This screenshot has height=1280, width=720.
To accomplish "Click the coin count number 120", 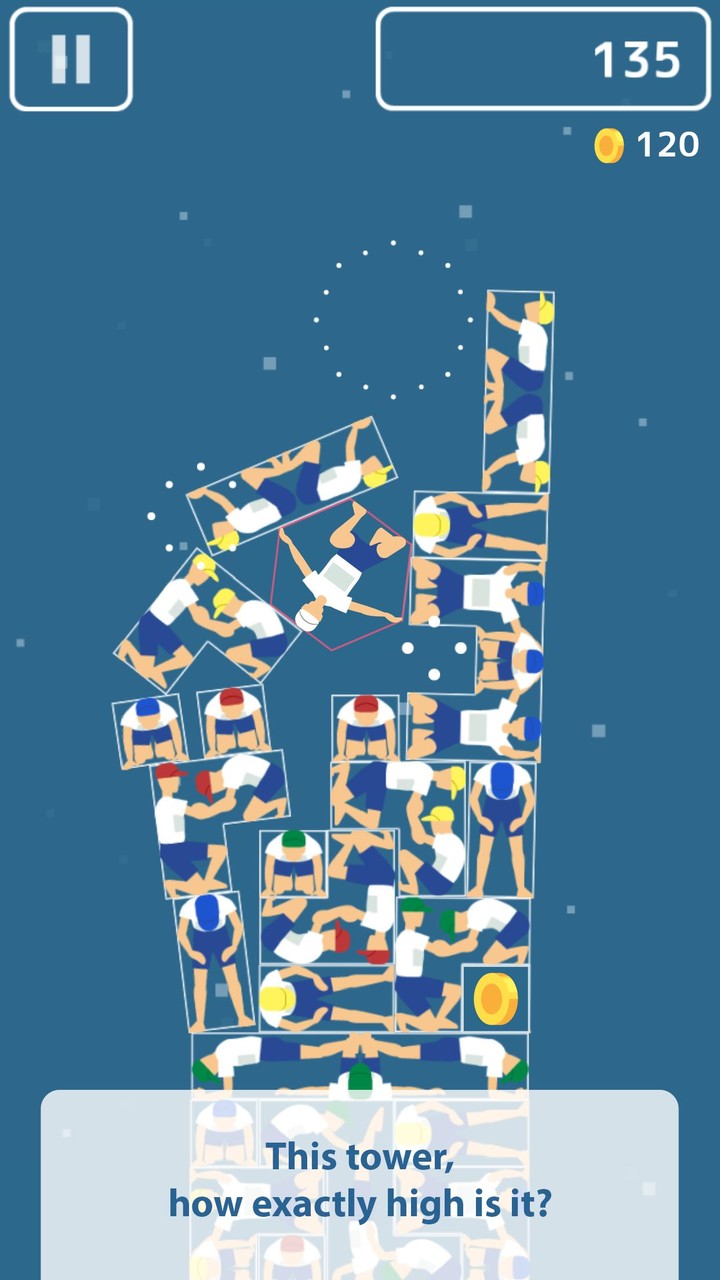I will (x=666, y=145).
